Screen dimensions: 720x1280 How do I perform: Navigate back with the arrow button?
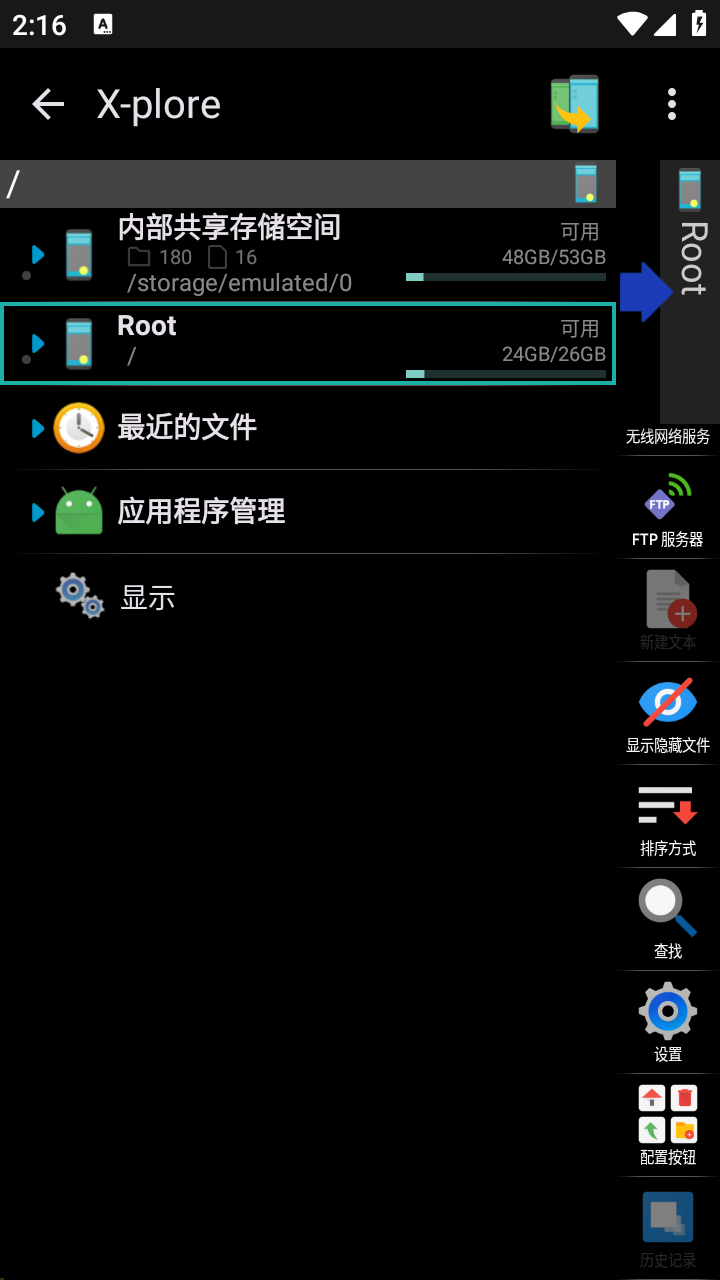[x=47, y=103]
